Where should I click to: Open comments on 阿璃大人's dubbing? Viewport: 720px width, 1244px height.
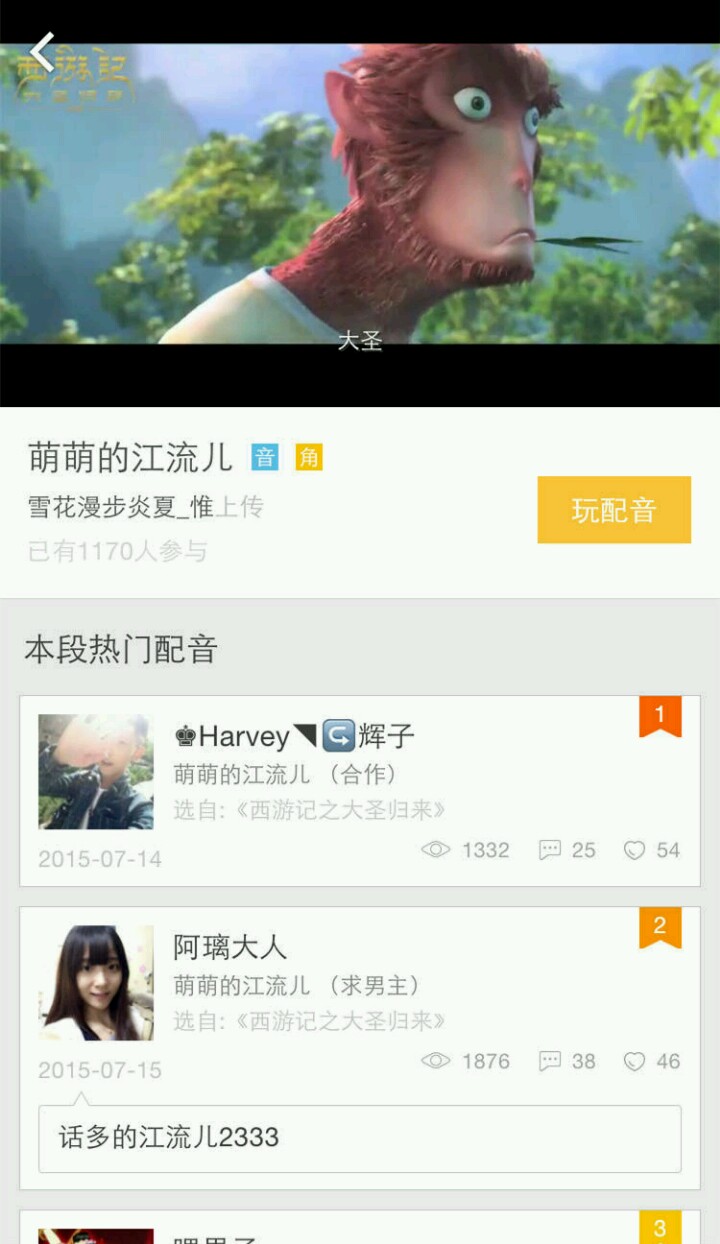point(566,1061)
